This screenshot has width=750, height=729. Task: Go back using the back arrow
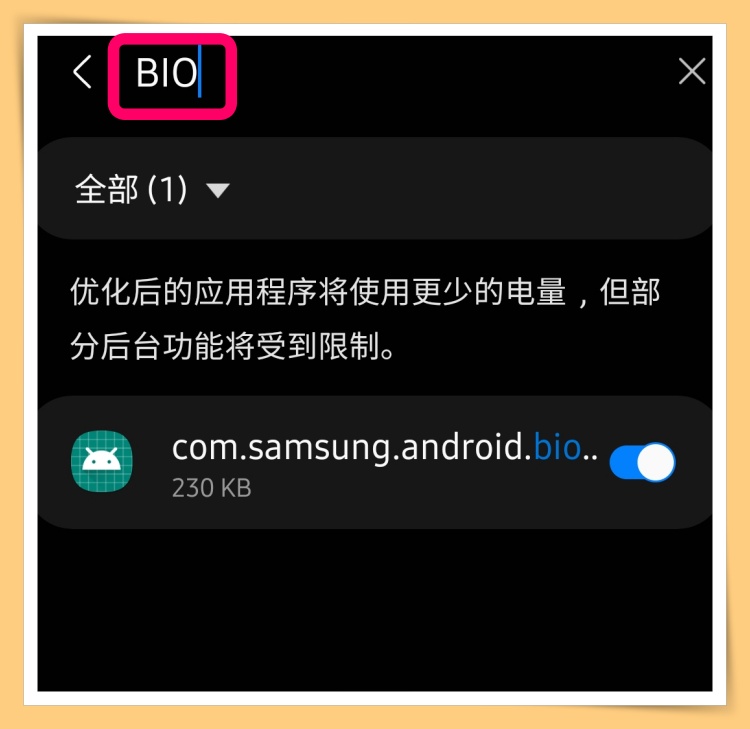(83, 72)
